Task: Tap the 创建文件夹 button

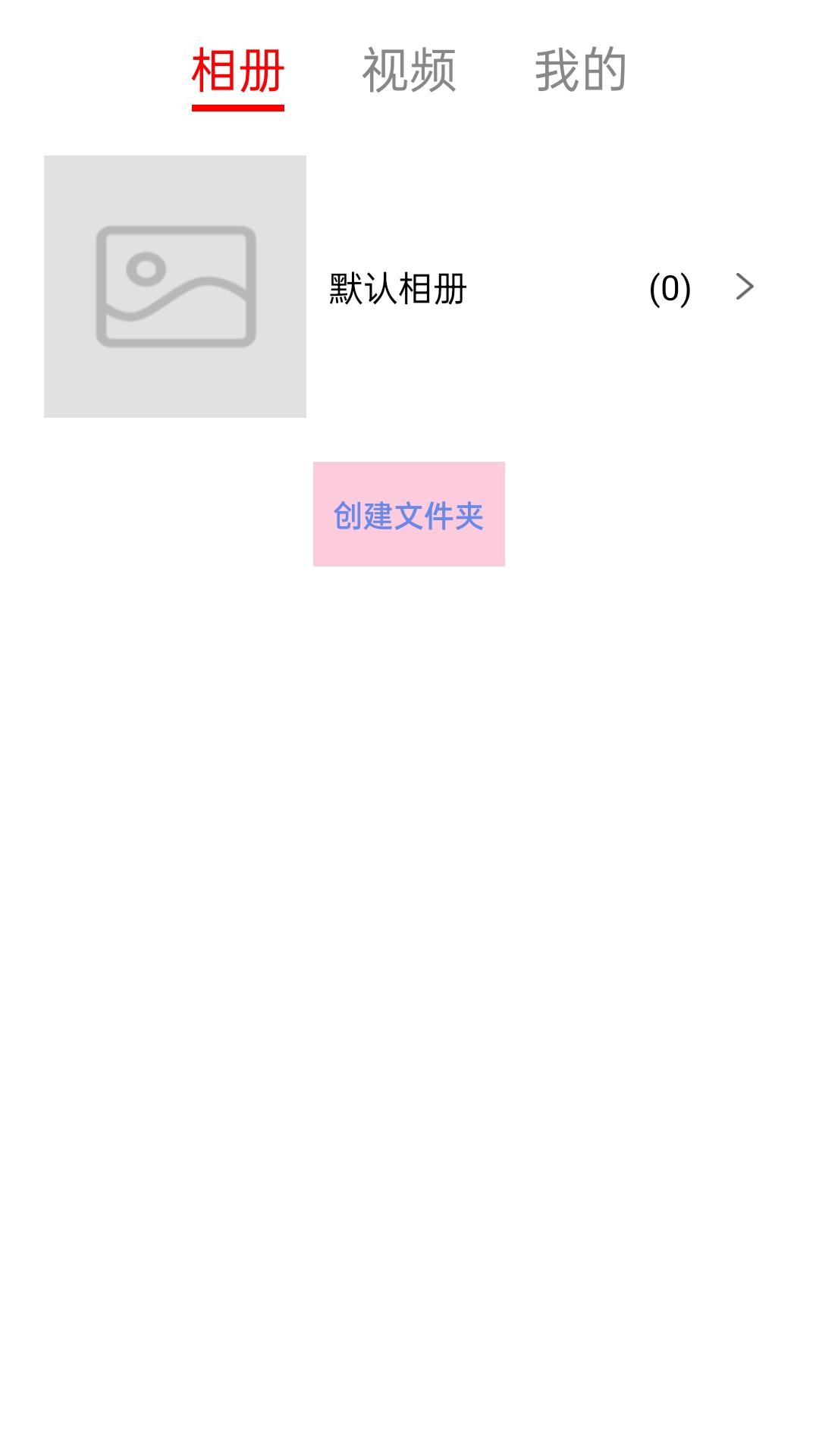Action: [409, 514]
